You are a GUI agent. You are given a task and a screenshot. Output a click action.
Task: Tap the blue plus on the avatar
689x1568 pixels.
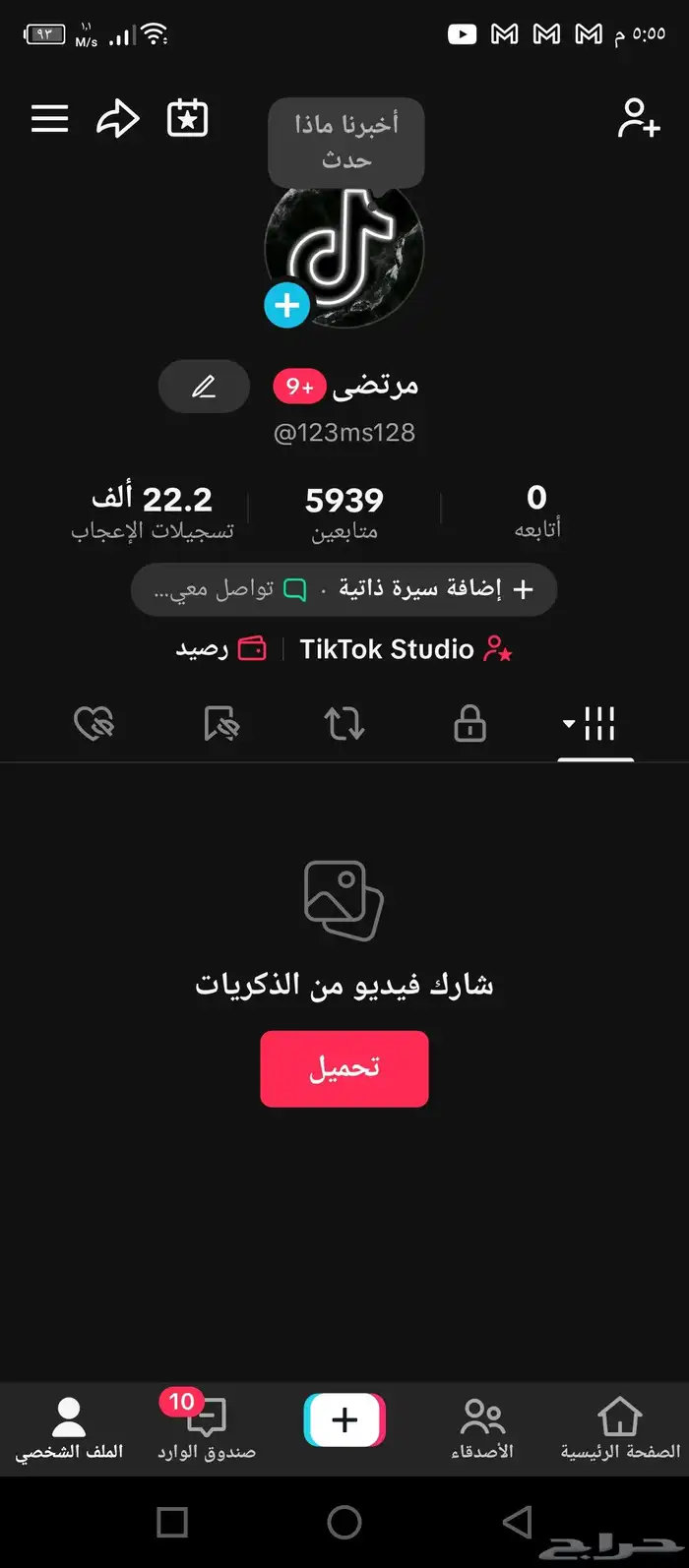286,306
